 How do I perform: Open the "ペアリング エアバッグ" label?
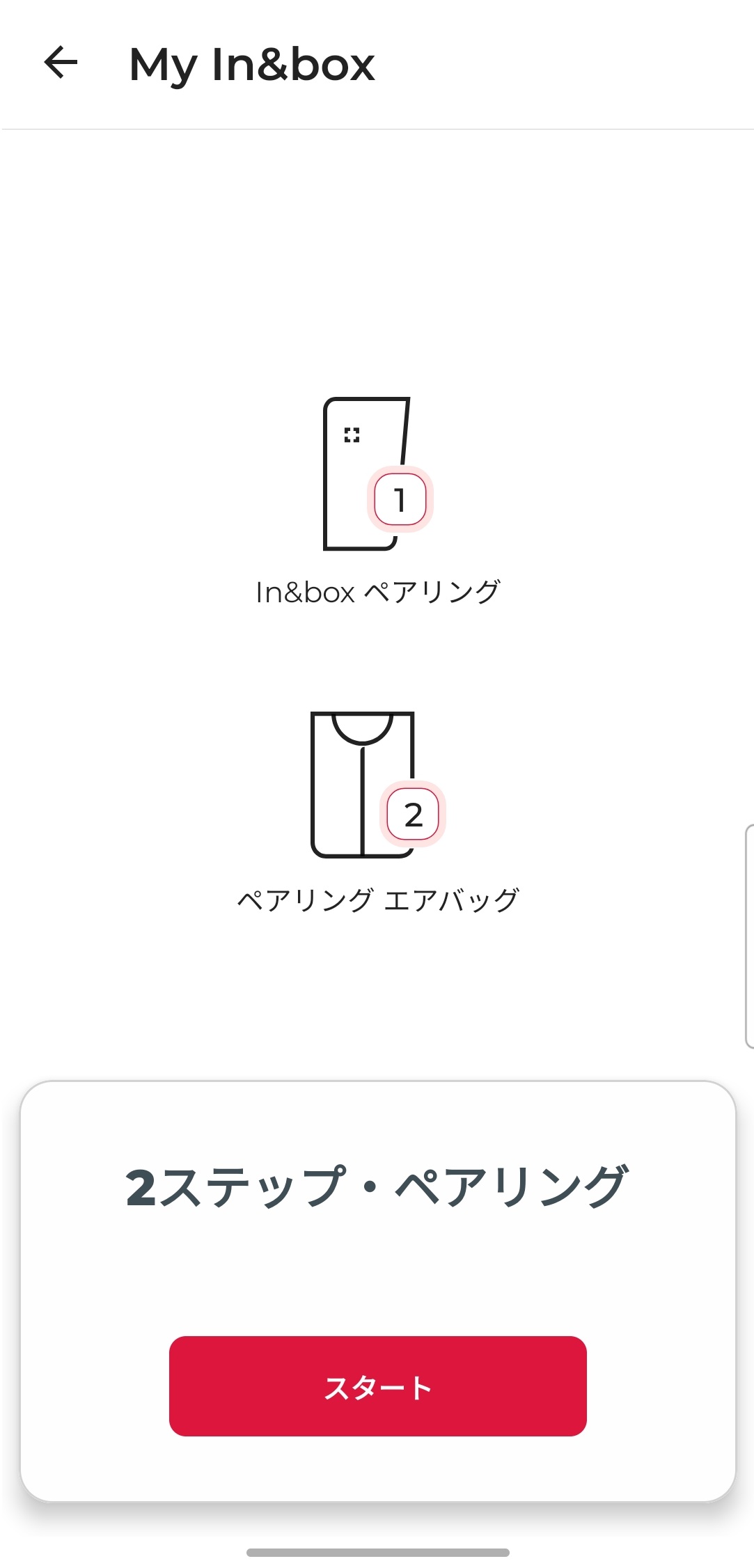coord(377,897)
